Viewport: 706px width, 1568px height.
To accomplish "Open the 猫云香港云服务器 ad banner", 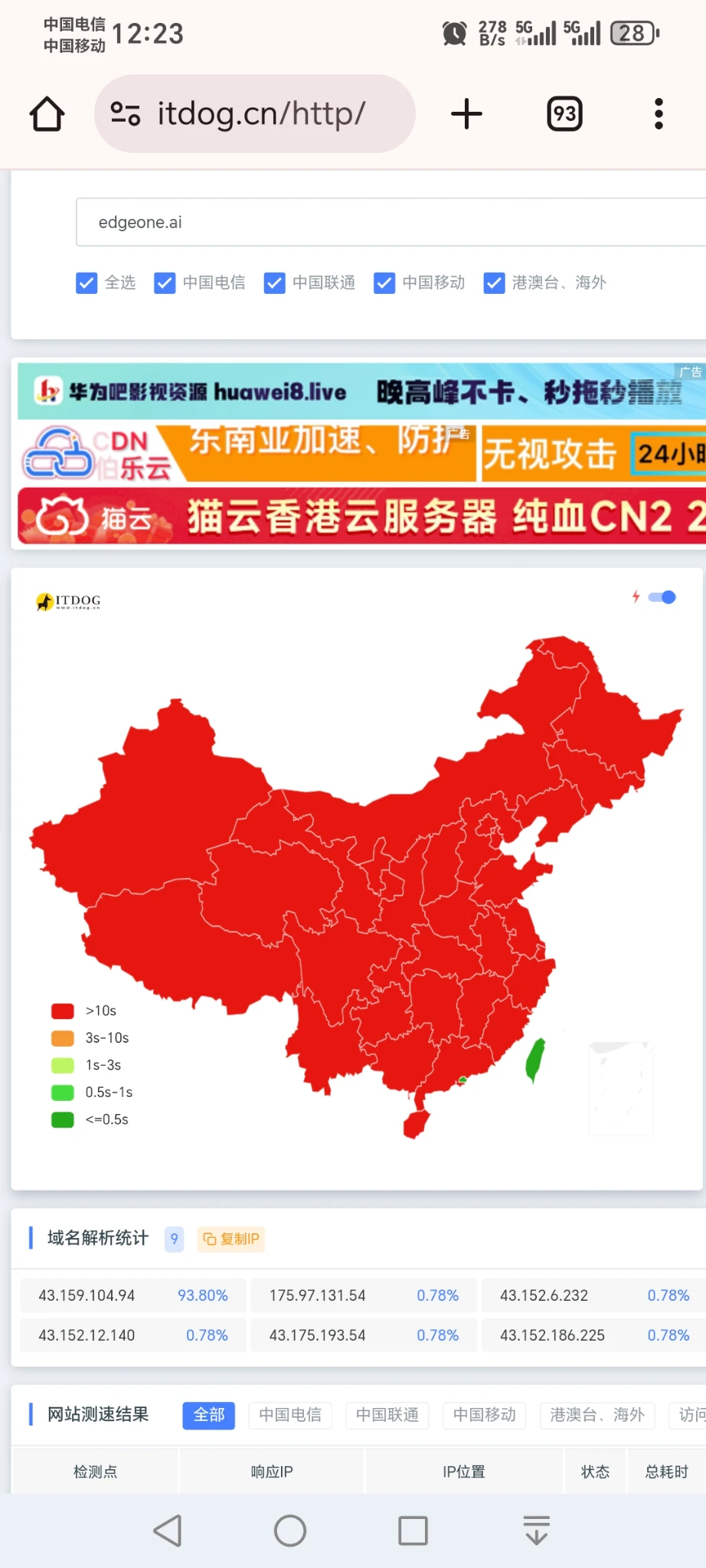I will 360,516.
